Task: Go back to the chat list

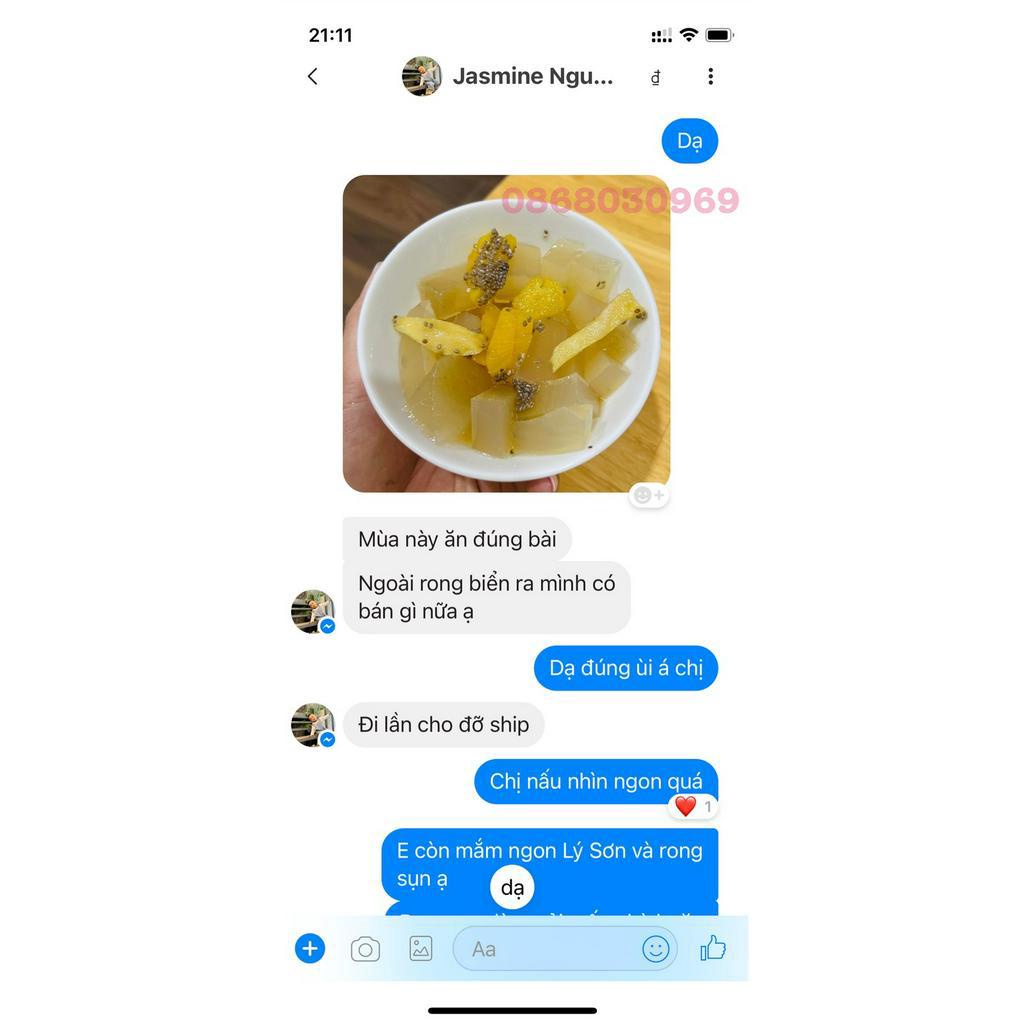Action: [313, 76]
